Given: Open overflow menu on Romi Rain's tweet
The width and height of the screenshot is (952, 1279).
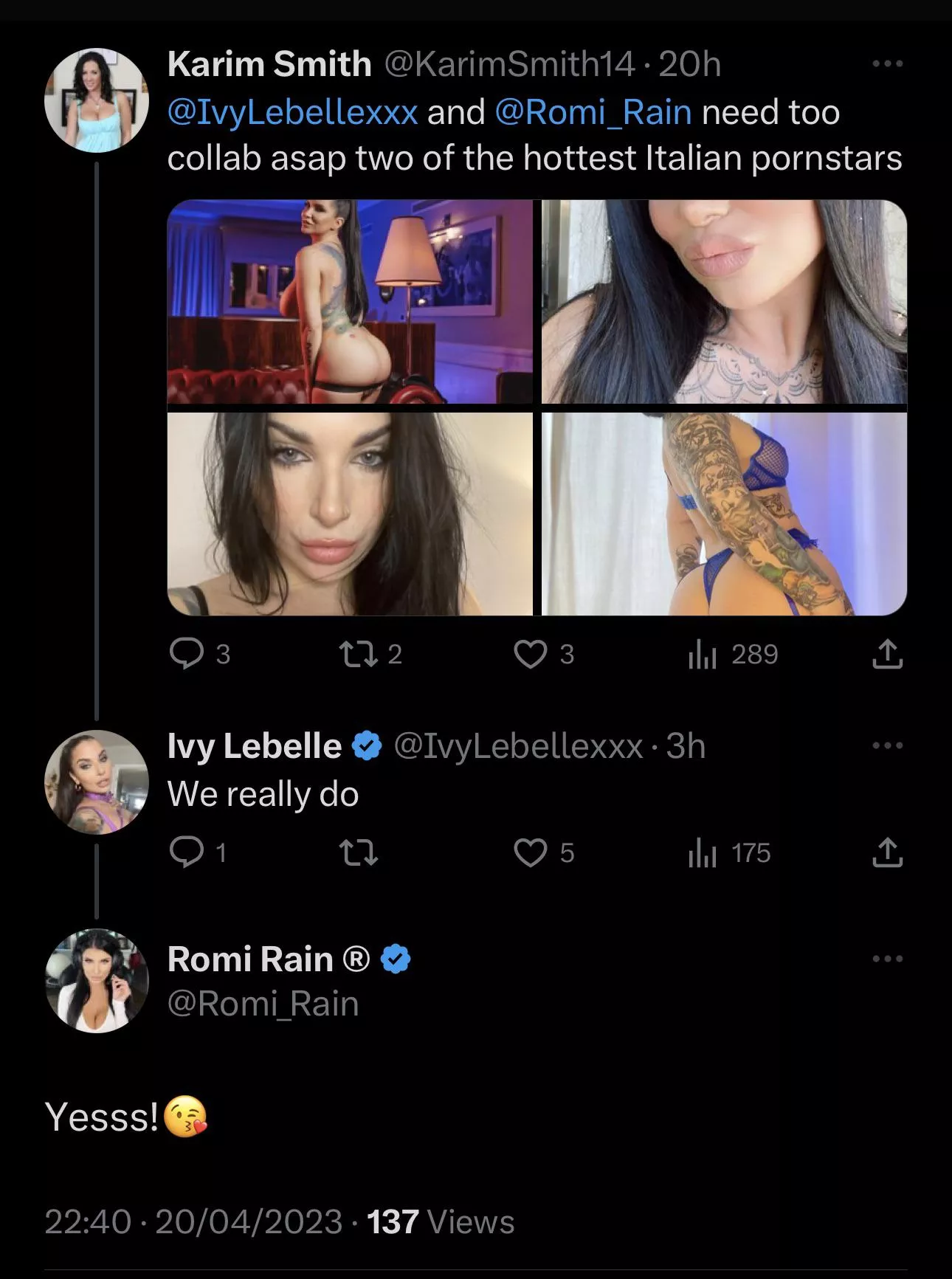Looking at the screenshot, I should [887, 959].
